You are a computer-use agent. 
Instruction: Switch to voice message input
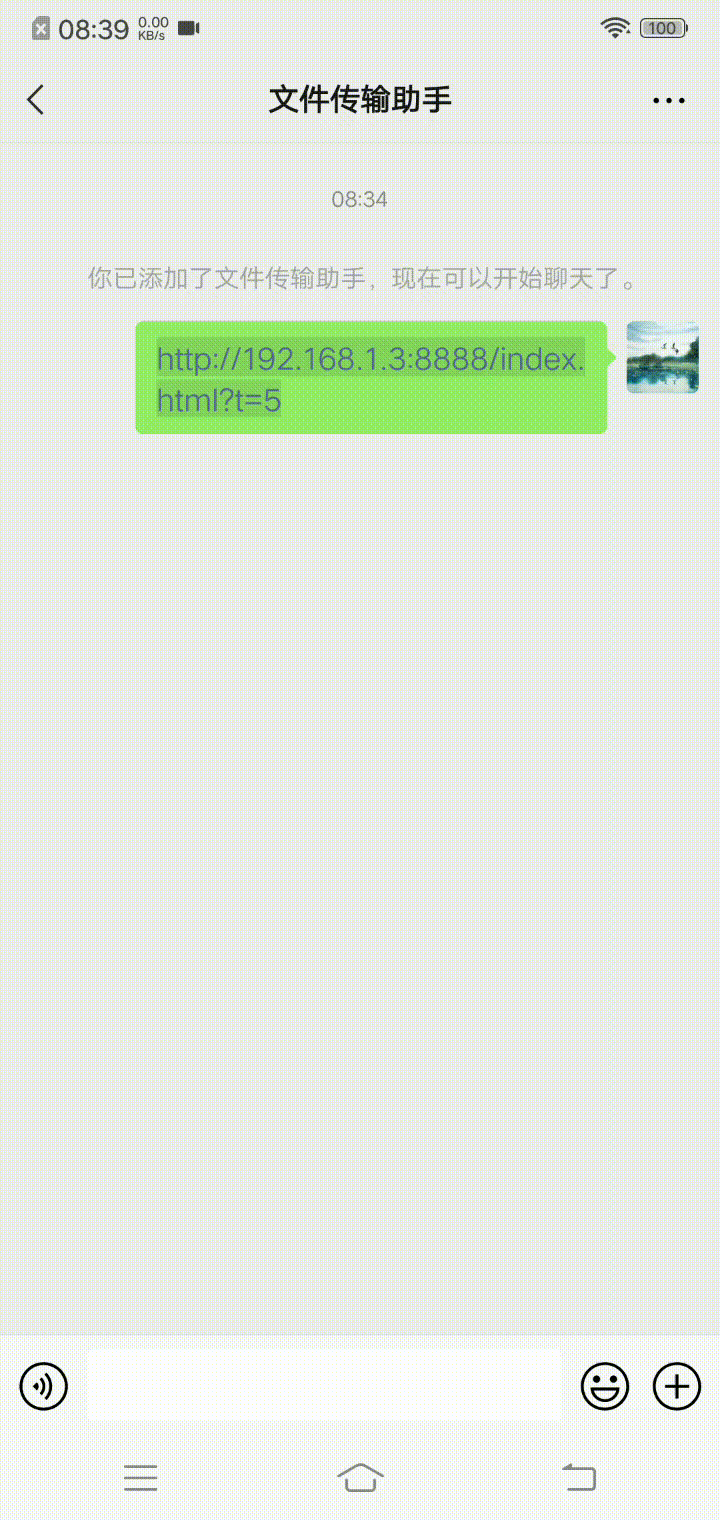point(44,1386)
